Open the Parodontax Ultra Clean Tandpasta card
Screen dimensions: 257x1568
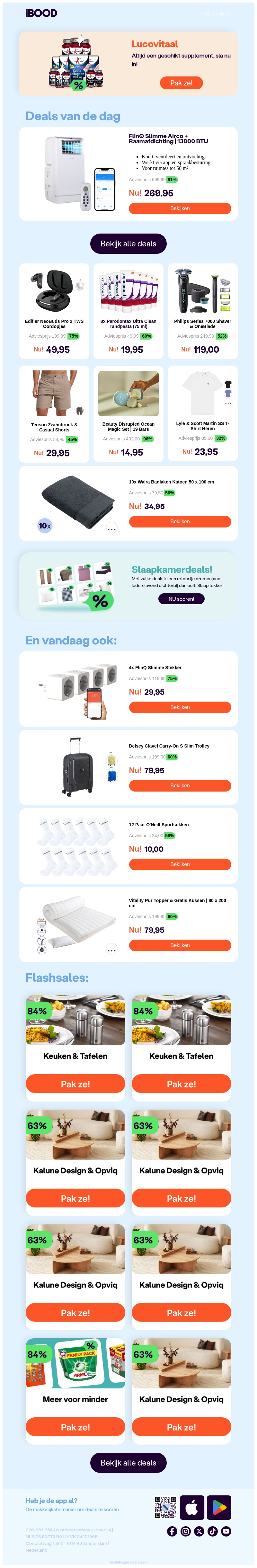click(x=128, y=310)
